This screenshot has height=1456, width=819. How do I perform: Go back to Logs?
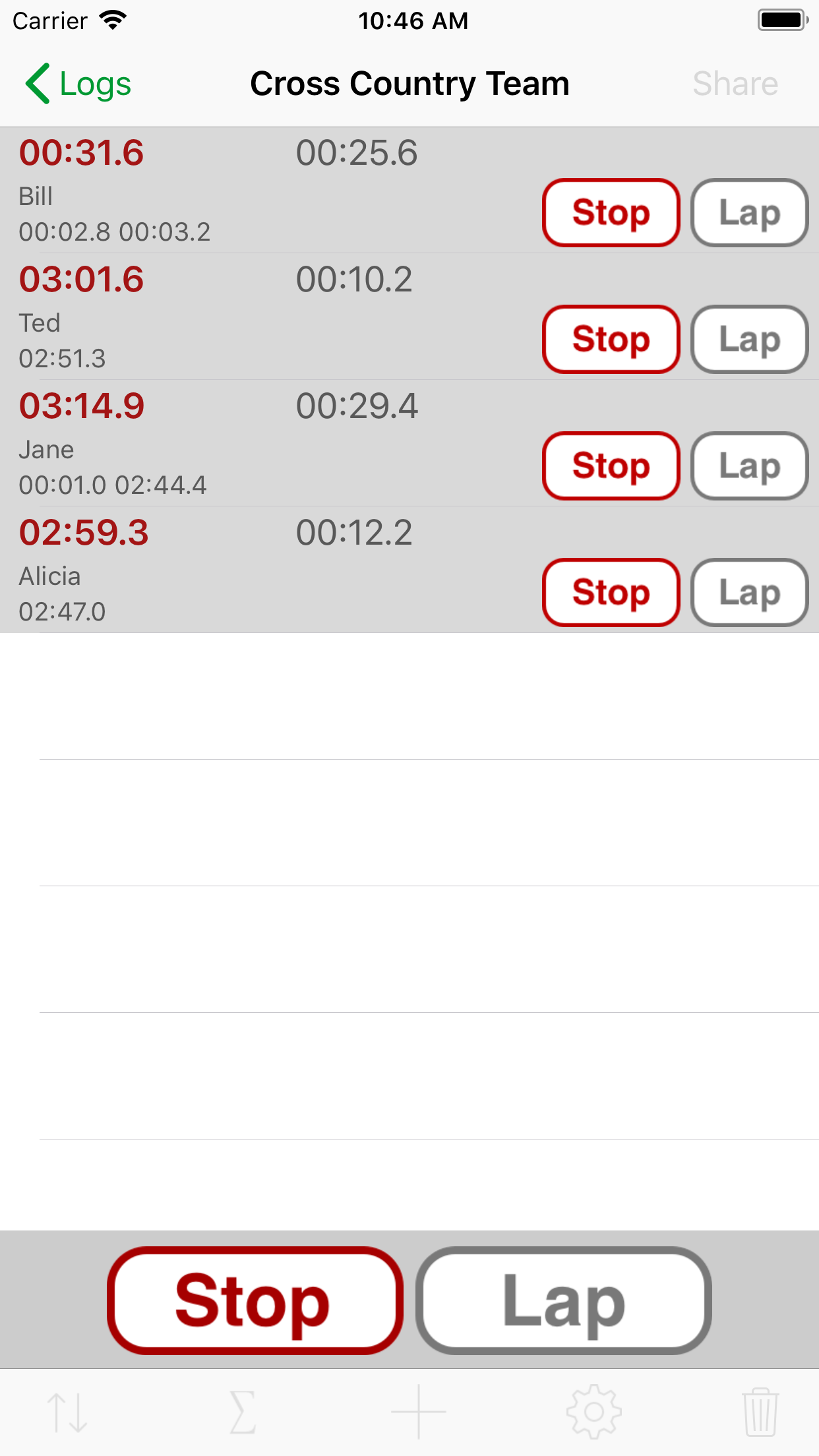click(x=78, y=84)
